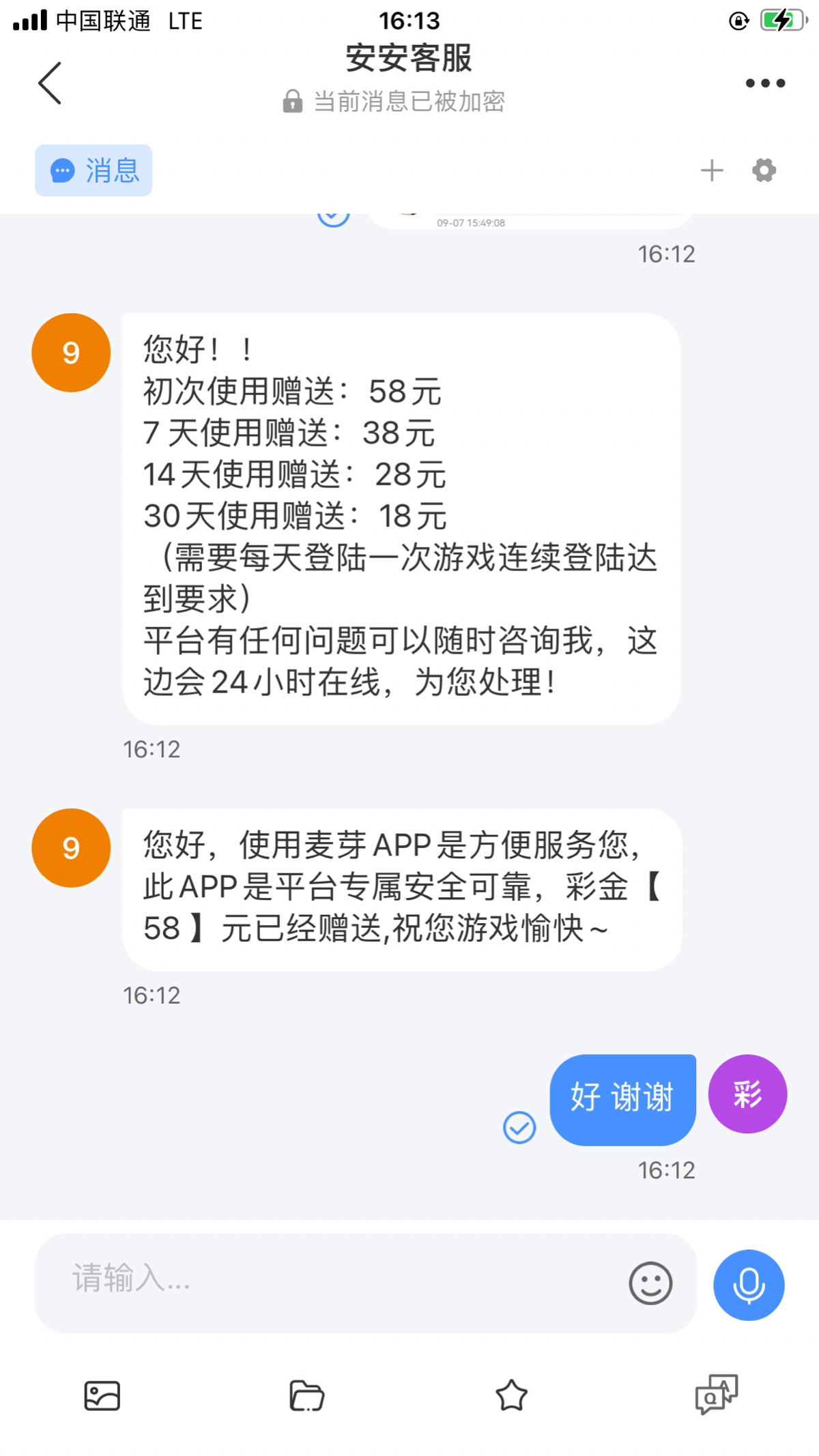Open the file folder attachment icon
The width and height of the screenshot is (819, 1456).
(x=306, y=1395)
